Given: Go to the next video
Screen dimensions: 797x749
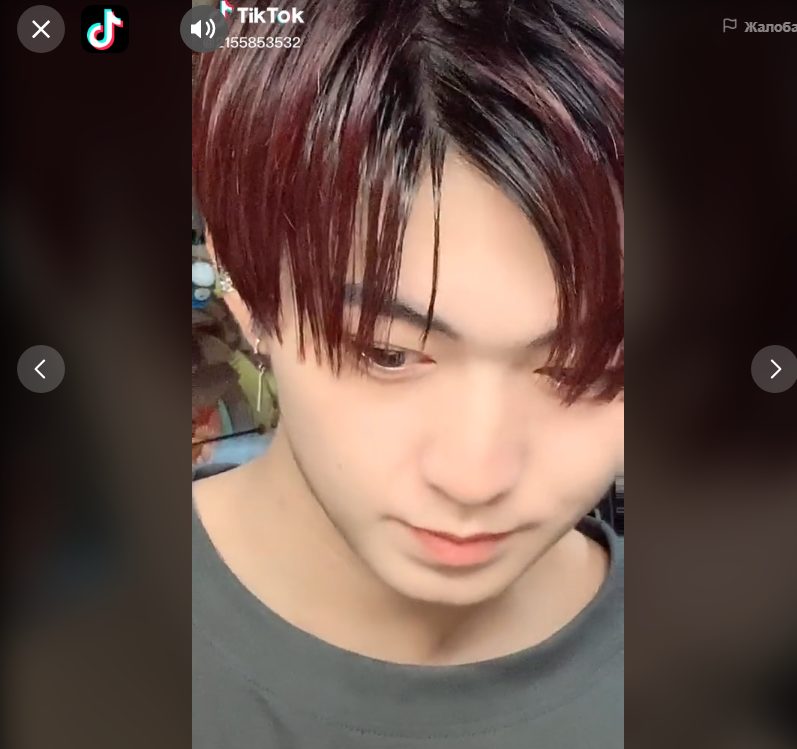Looking at the screenshot, I should click(774, 369).
